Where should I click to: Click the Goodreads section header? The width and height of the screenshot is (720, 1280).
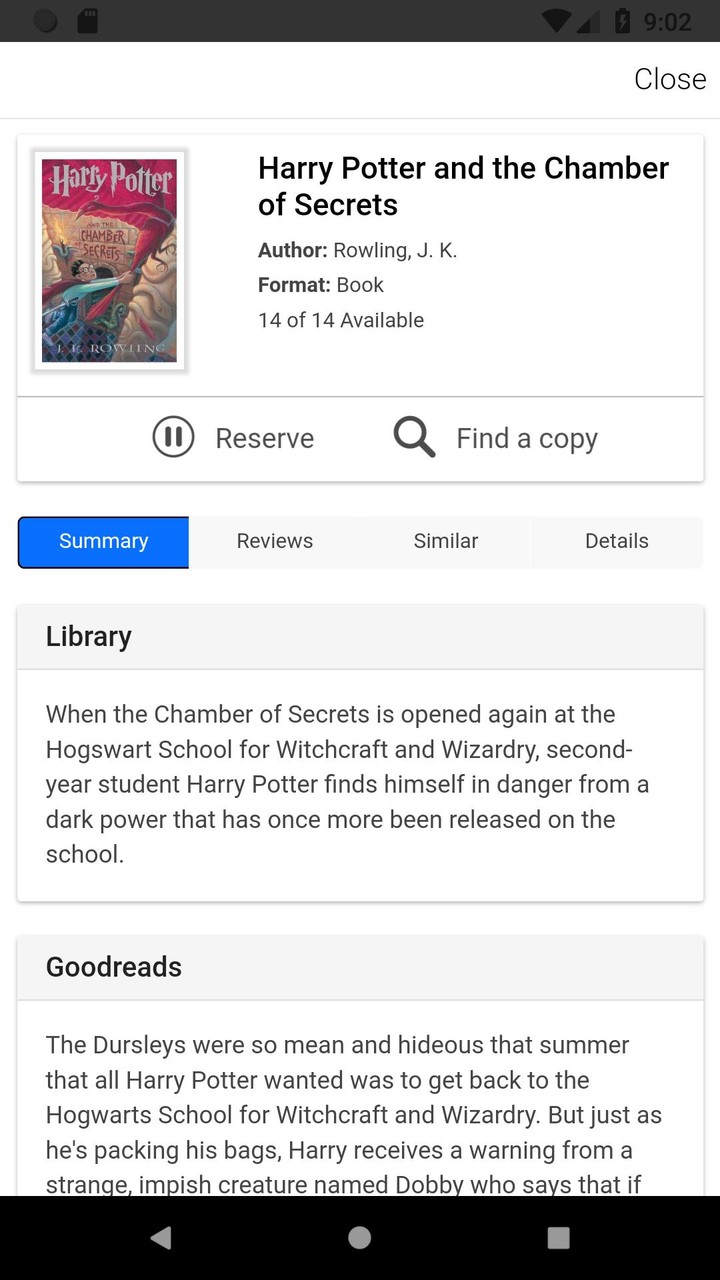pyautogui.click(x=113, y=967)
